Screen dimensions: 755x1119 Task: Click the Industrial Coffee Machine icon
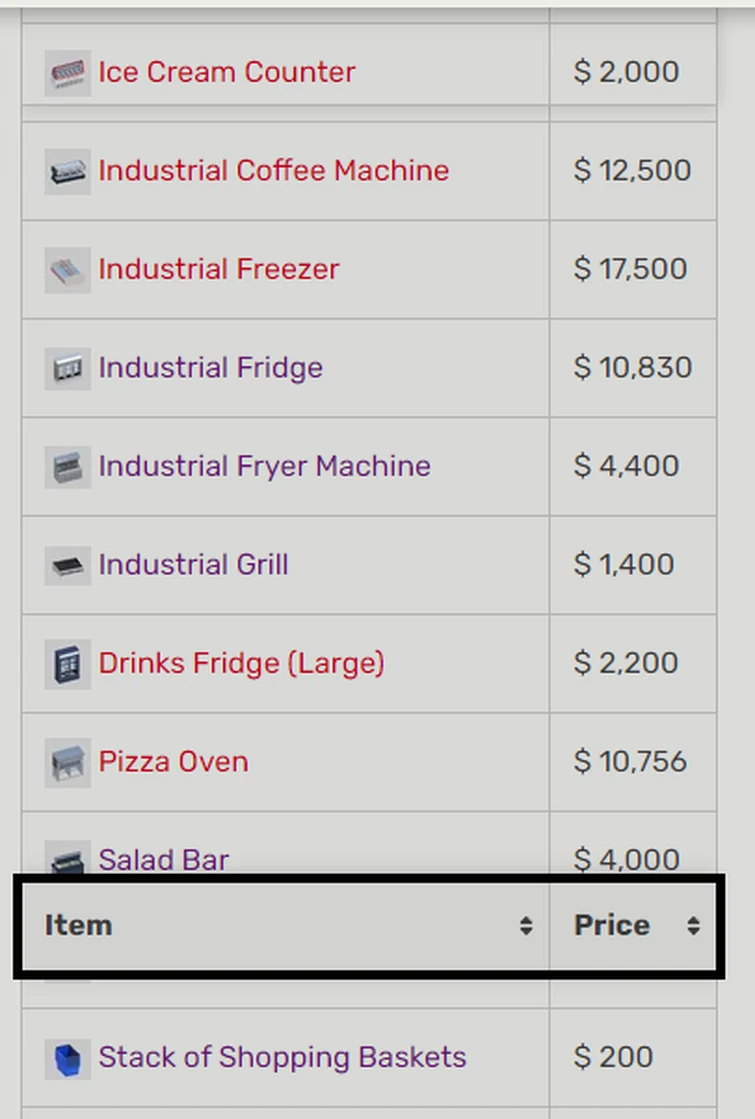click(x=66, y=169)
